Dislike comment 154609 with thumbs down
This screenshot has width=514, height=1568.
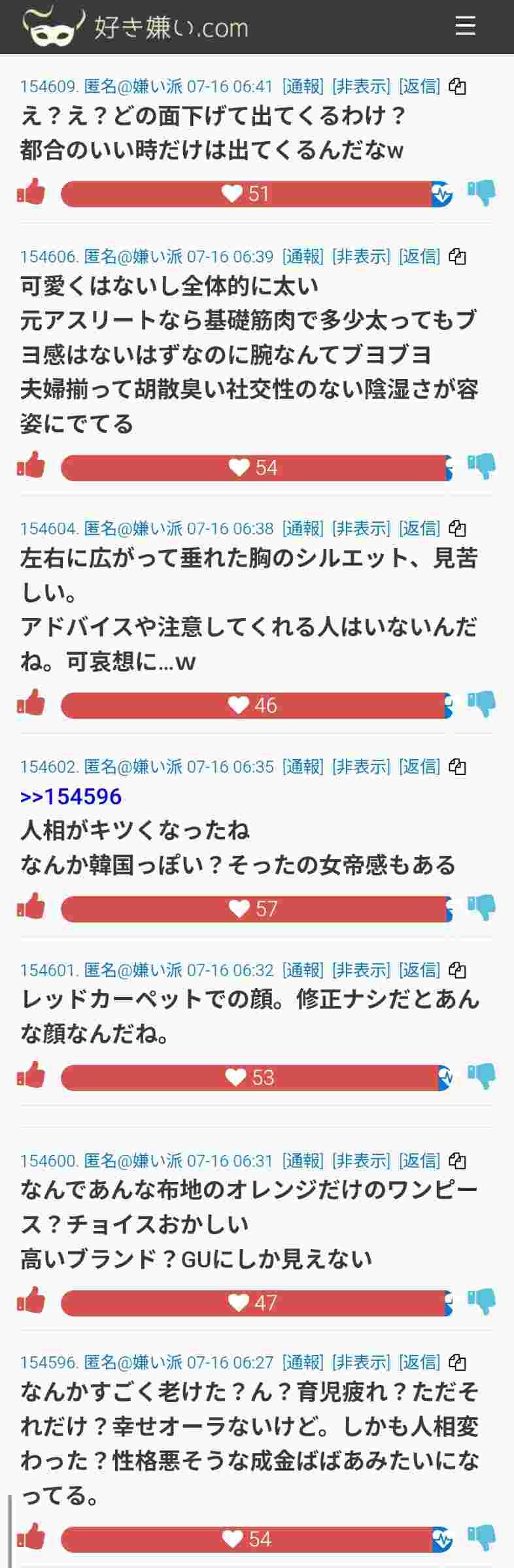point(481,193)
